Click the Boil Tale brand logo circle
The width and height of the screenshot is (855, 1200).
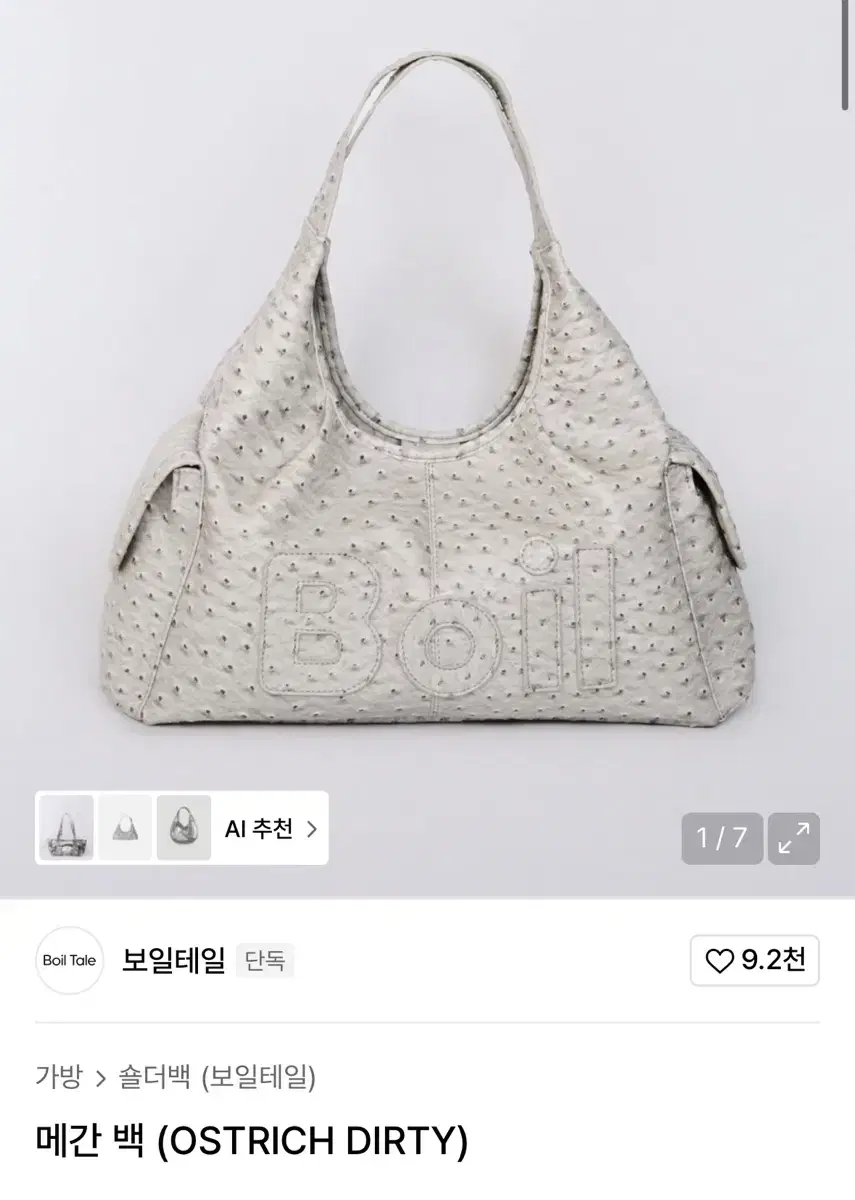coord(69,960)
